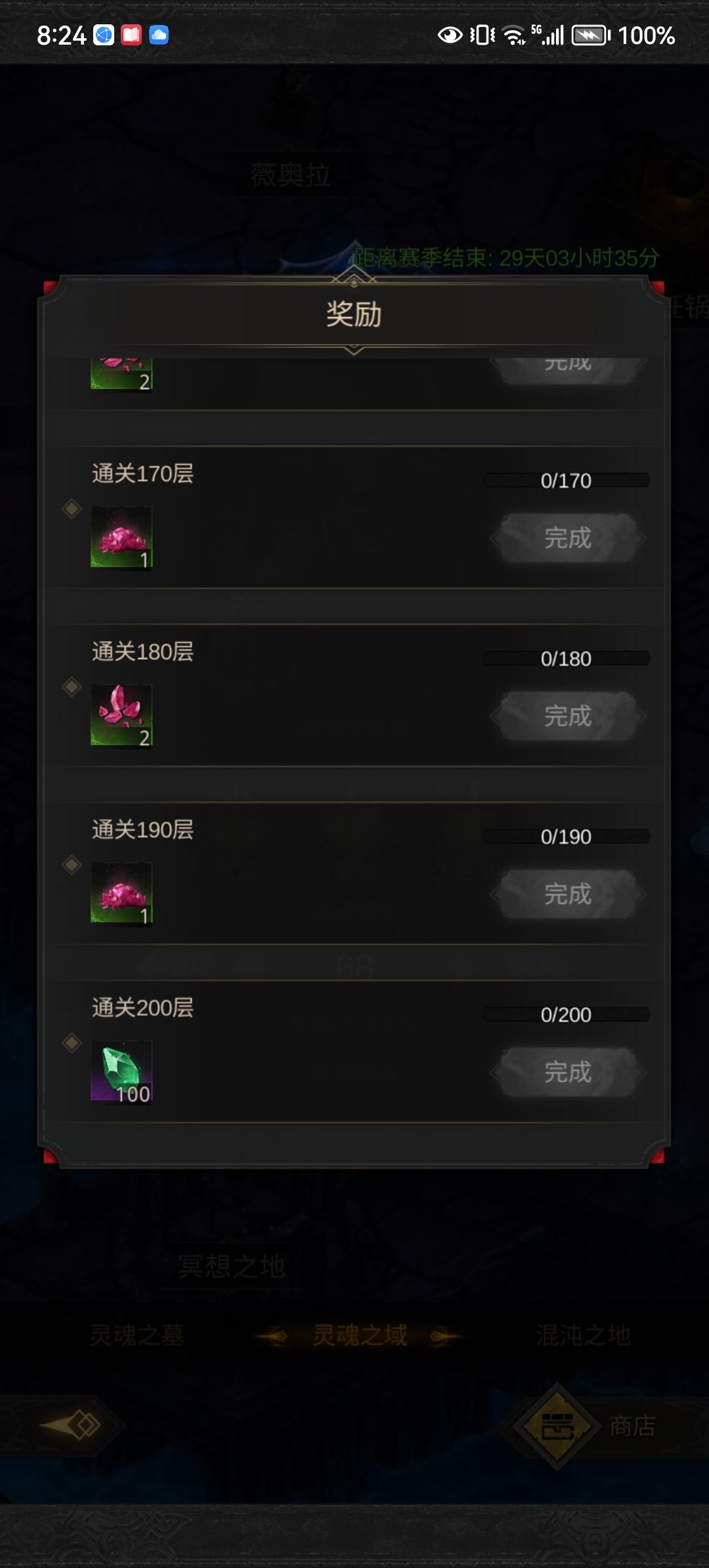Click the diamond marker beside 通关180层
709x1568 pixels.
point(72,686)
